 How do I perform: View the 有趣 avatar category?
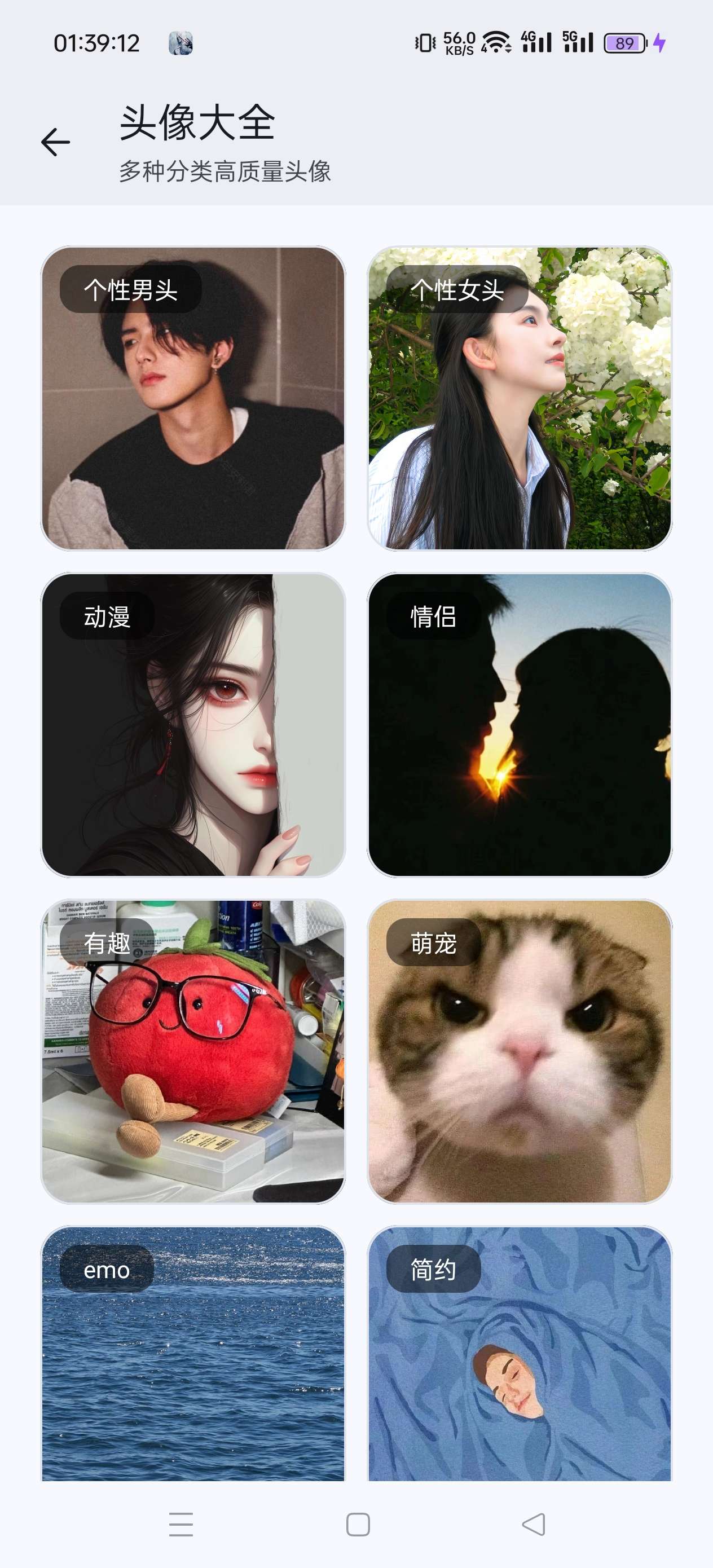tap(193, 1051)
